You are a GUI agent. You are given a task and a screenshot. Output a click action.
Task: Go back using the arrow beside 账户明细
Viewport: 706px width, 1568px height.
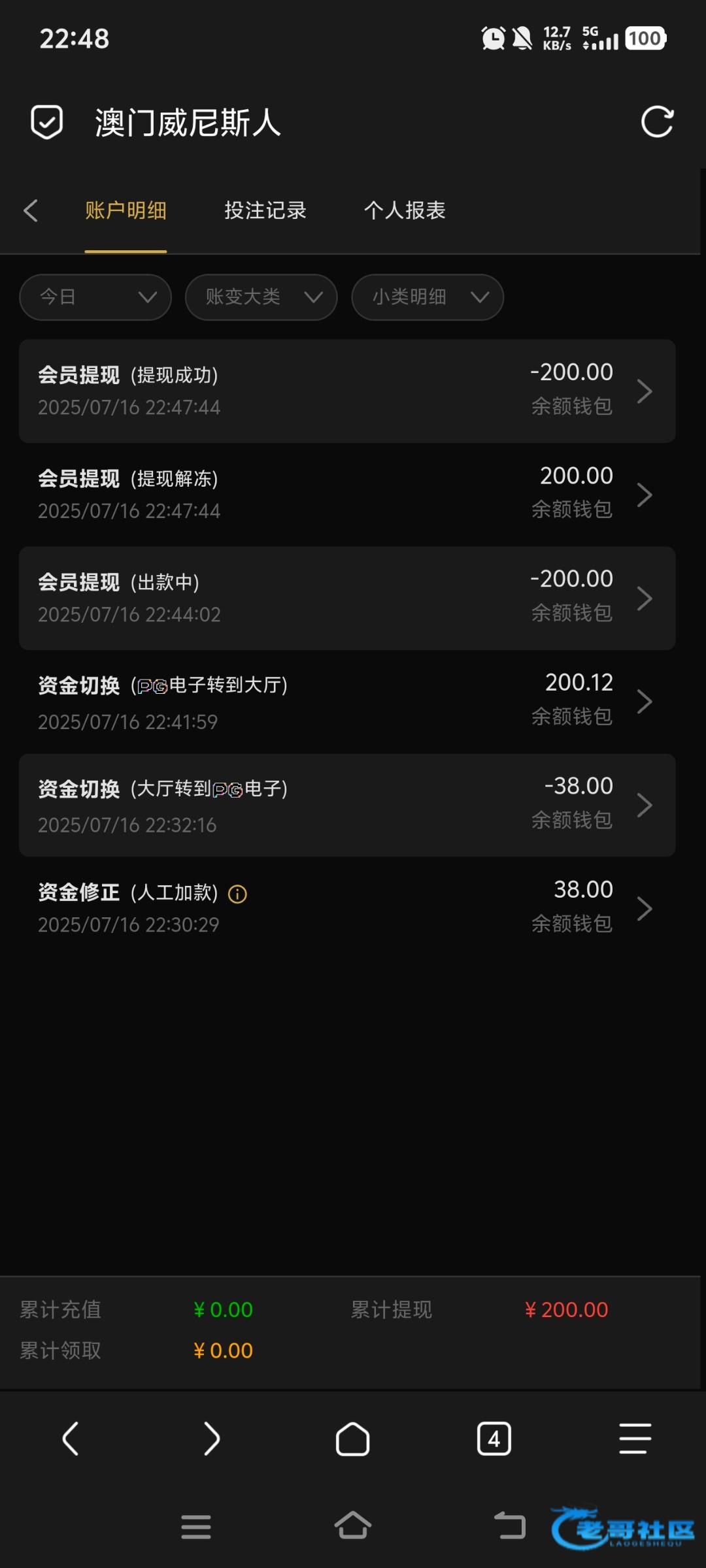31,210
